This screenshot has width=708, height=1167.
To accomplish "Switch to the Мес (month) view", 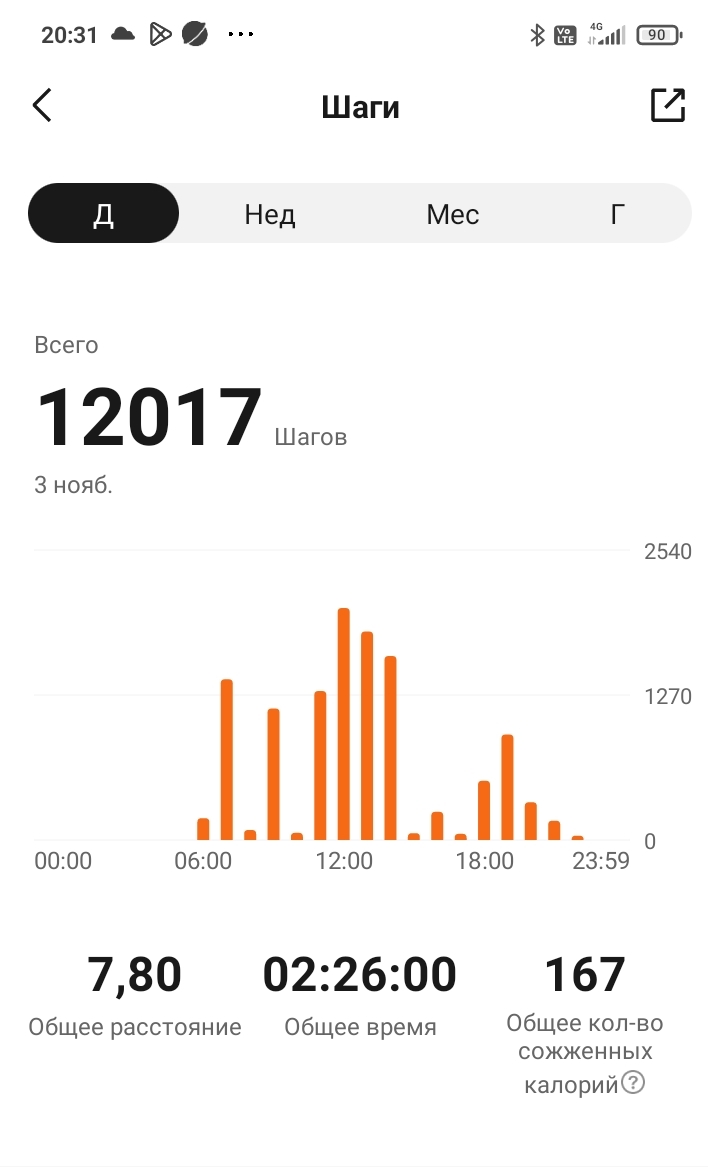I will (453, 214).
